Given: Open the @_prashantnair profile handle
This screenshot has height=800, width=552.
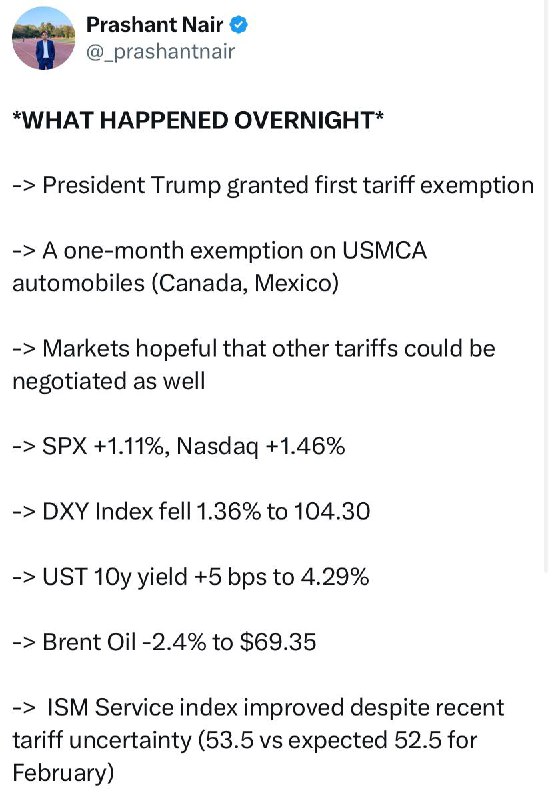Looking at the screenshot, I should [x=161, y=52].
